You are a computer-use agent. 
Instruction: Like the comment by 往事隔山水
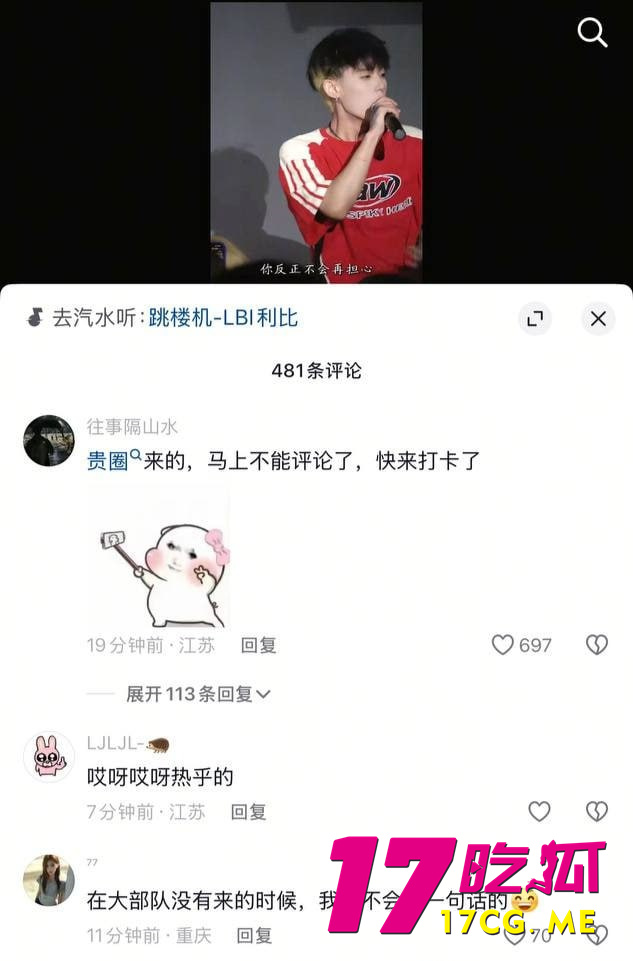(x=503, y=645)
